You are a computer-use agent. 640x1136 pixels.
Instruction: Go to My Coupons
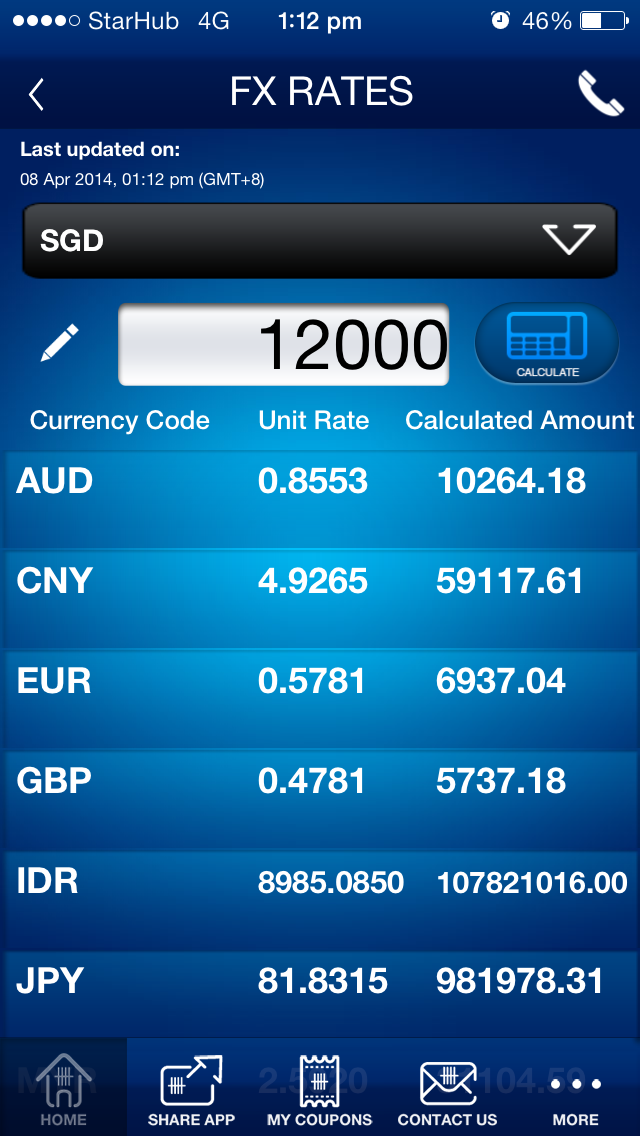319,1090
